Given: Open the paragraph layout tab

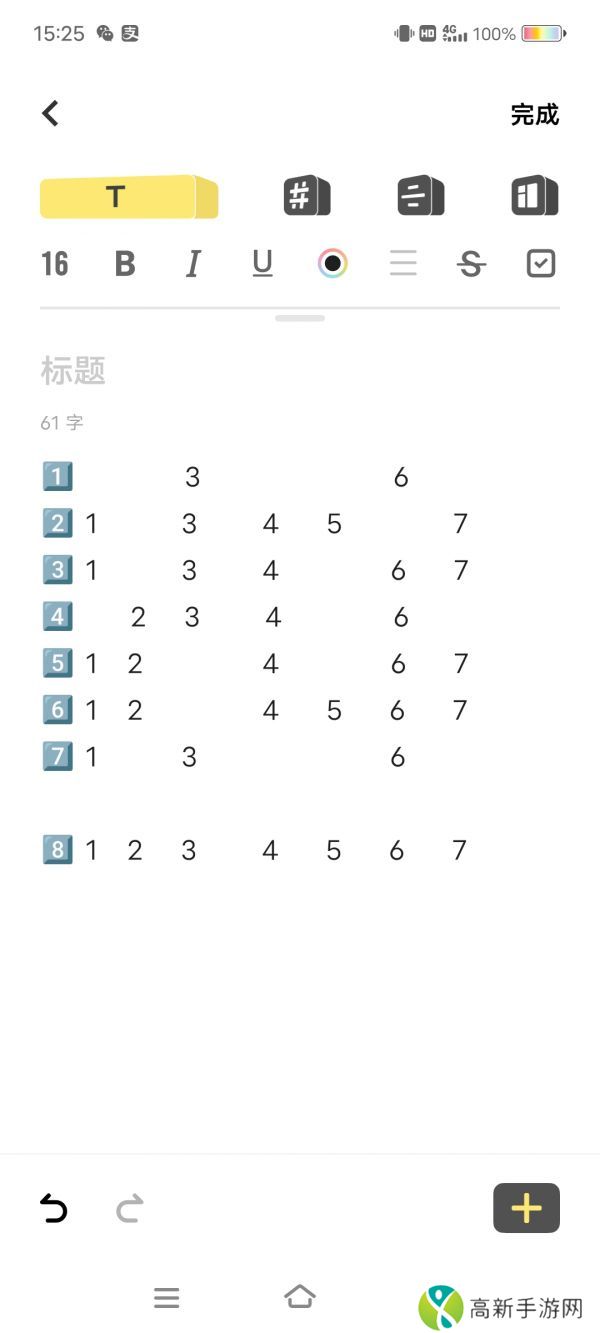Looking at the screenshot, I should coord(420,196).
